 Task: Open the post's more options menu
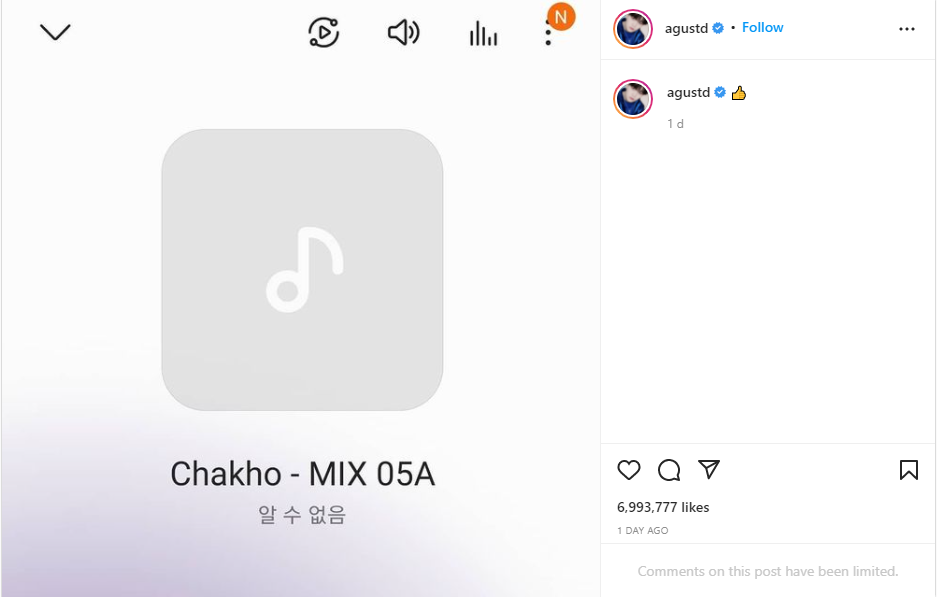tap(907, 29)
